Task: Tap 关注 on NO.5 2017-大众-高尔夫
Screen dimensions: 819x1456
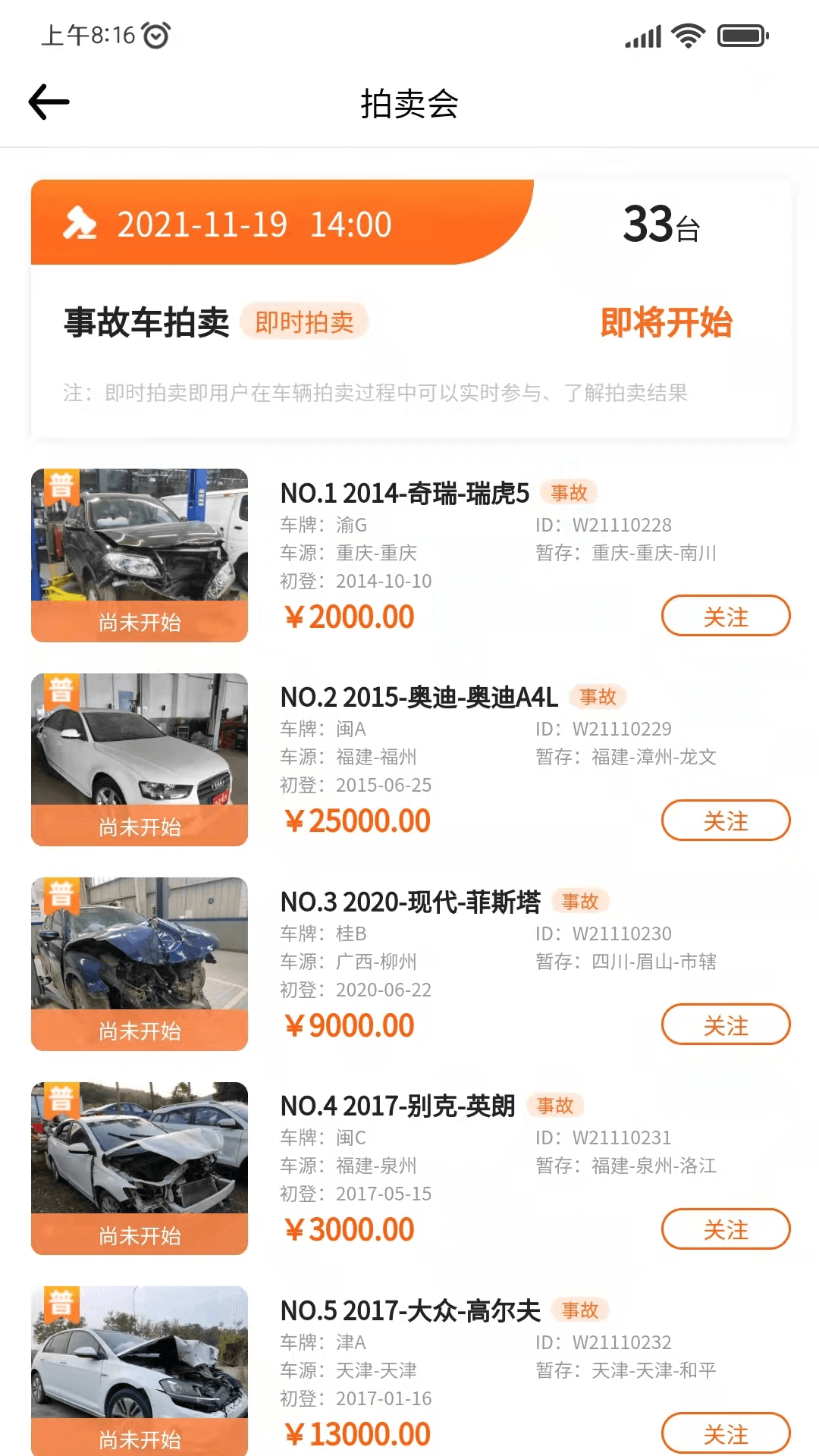Action: click(x=725, y=1433)
